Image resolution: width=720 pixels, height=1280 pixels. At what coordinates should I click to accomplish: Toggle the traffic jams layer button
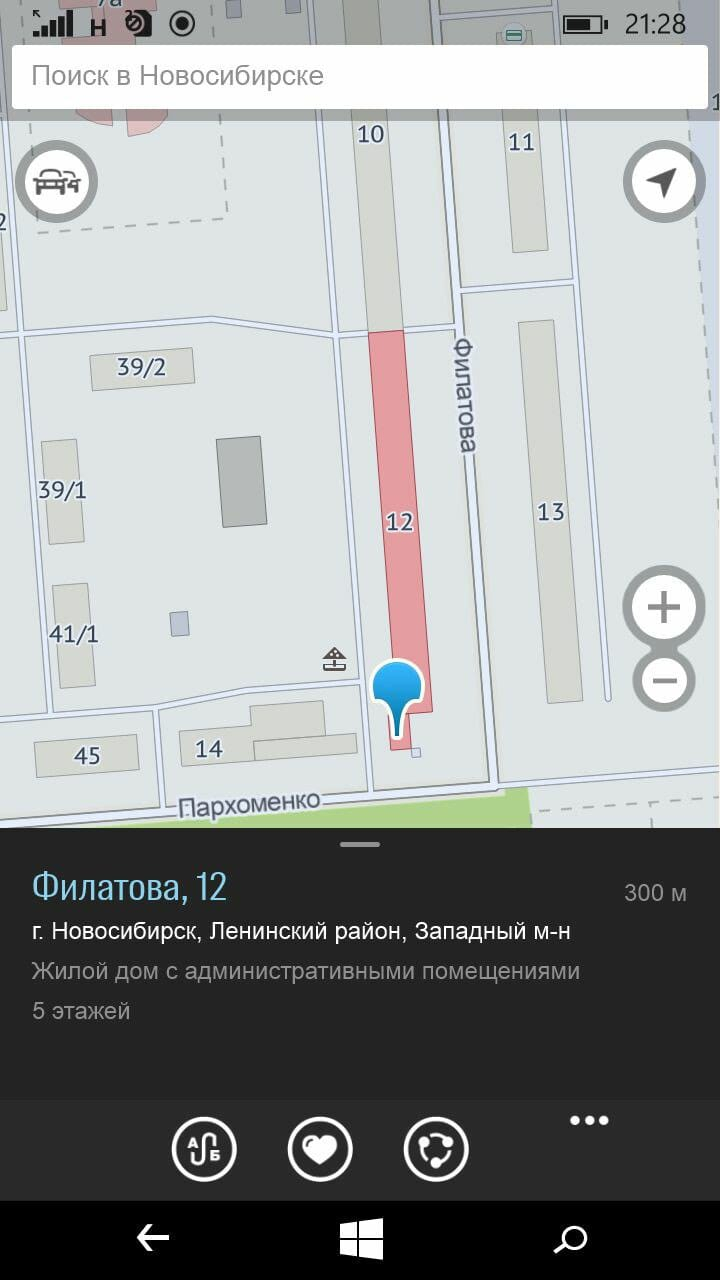pos(57,182)
